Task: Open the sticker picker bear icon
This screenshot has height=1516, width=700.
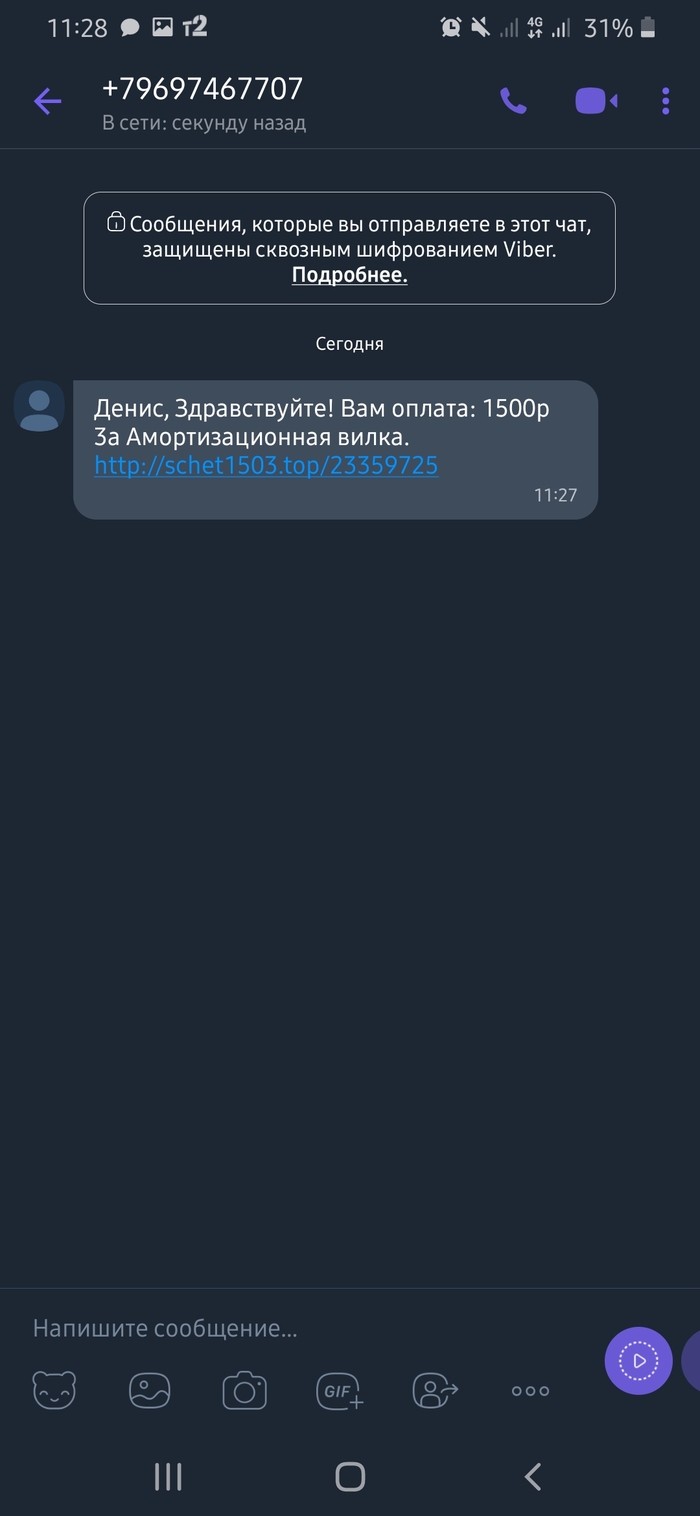Action: point(54,1390)
